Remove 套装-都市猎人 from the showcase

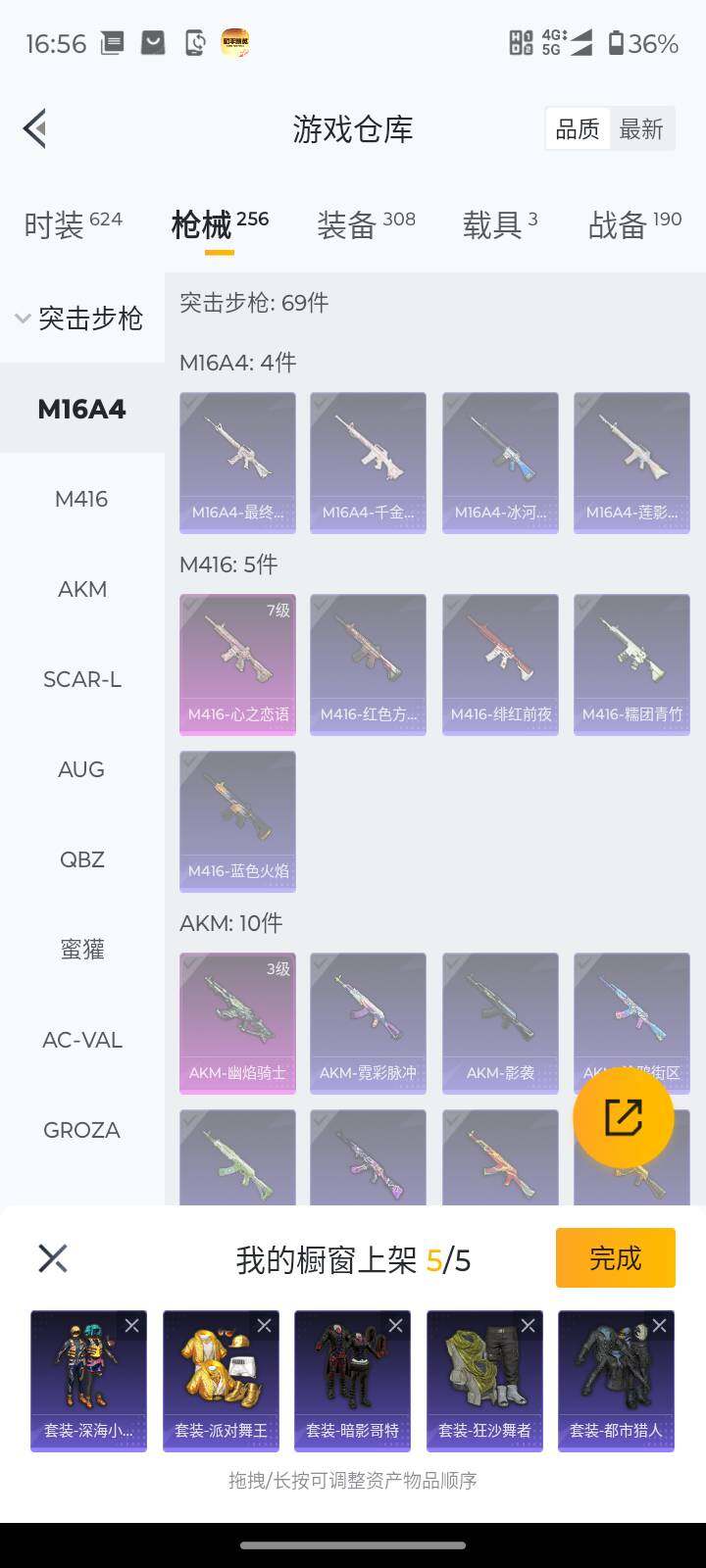point(659,1326)
